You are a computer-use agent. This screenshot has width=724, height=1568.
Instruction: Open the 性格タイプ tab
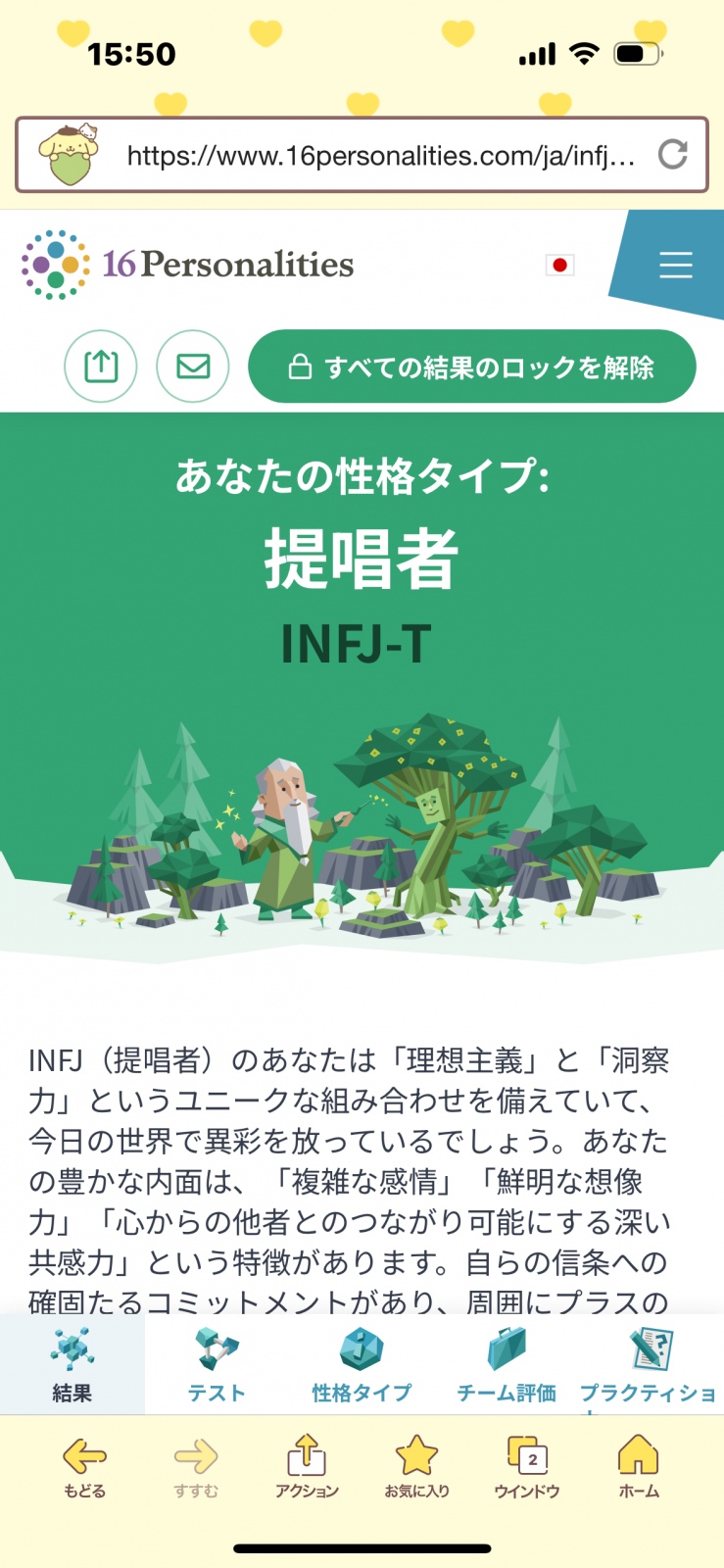(x=362, y=1364)
